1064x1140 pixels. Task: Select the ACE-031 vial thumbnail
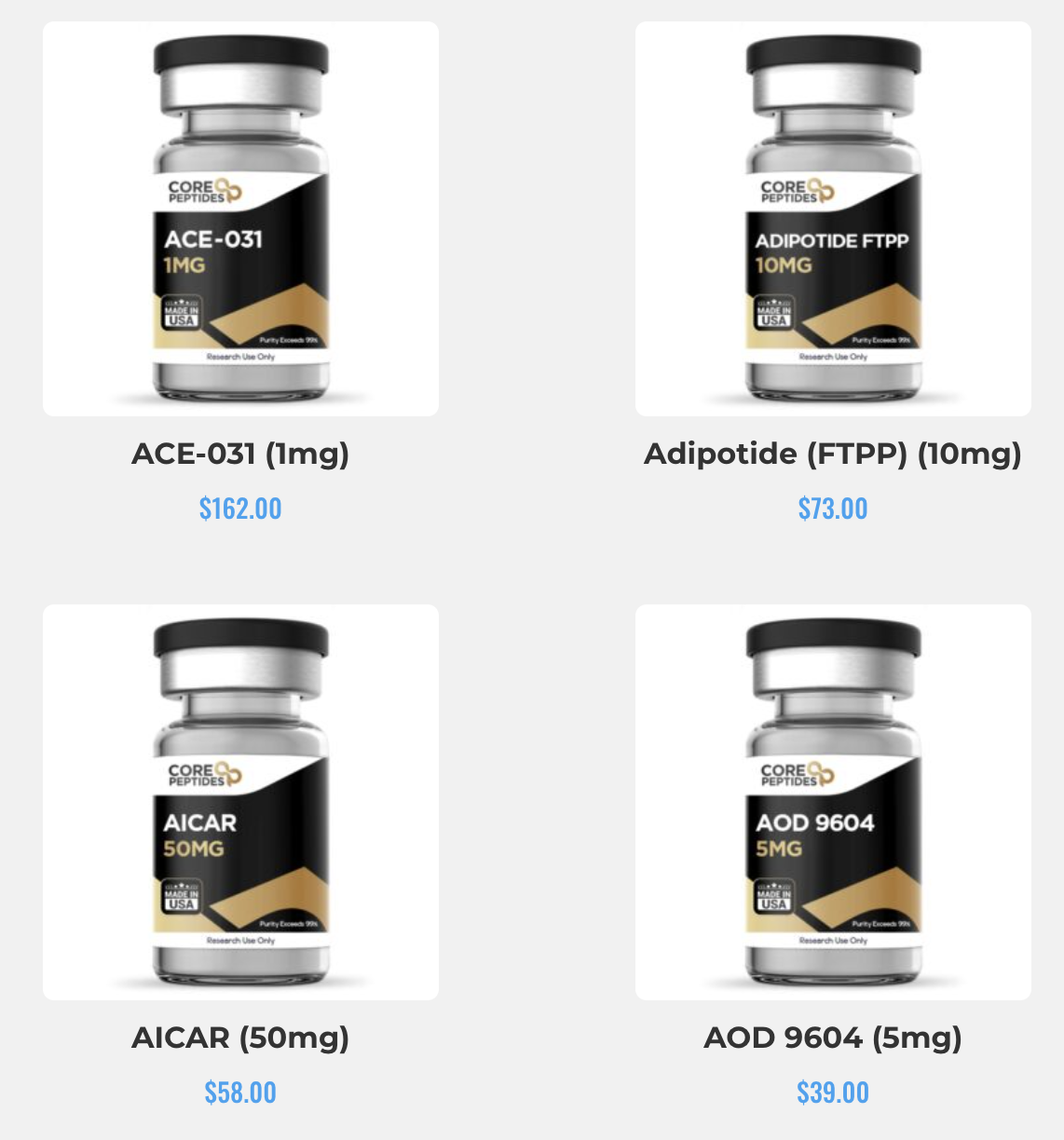click(x=239, y=217)
